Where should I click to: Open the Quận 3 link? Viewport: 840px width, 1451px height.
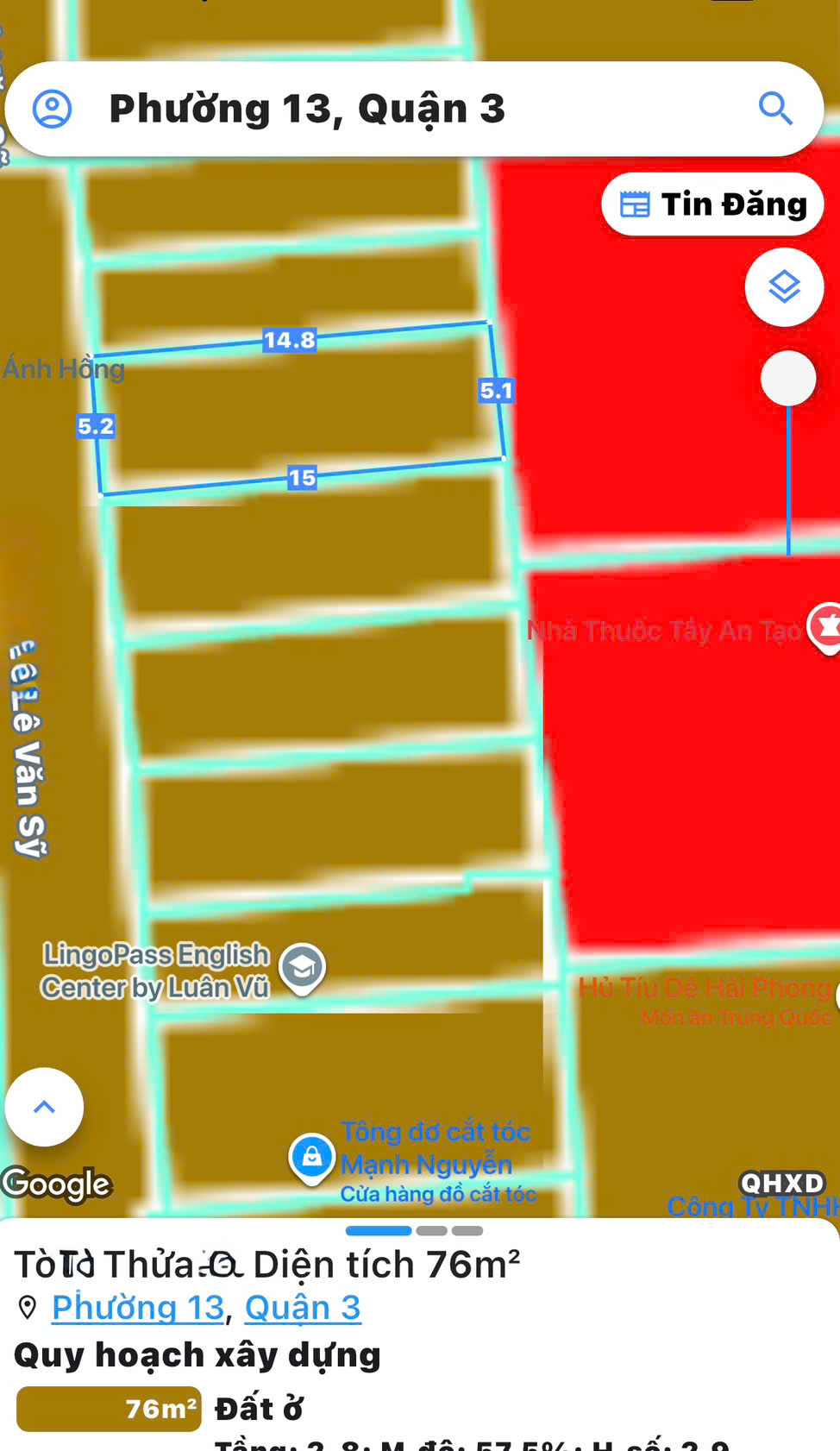click(303, 1308)
